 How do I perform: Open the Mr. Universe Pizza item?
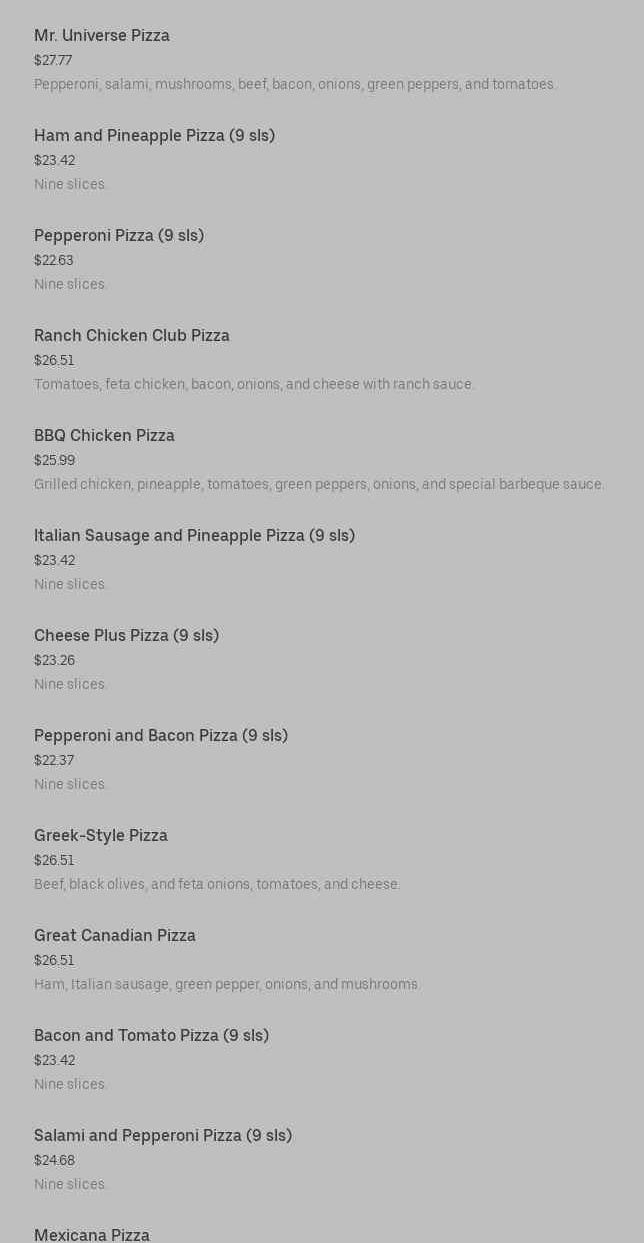coord(102,36)
